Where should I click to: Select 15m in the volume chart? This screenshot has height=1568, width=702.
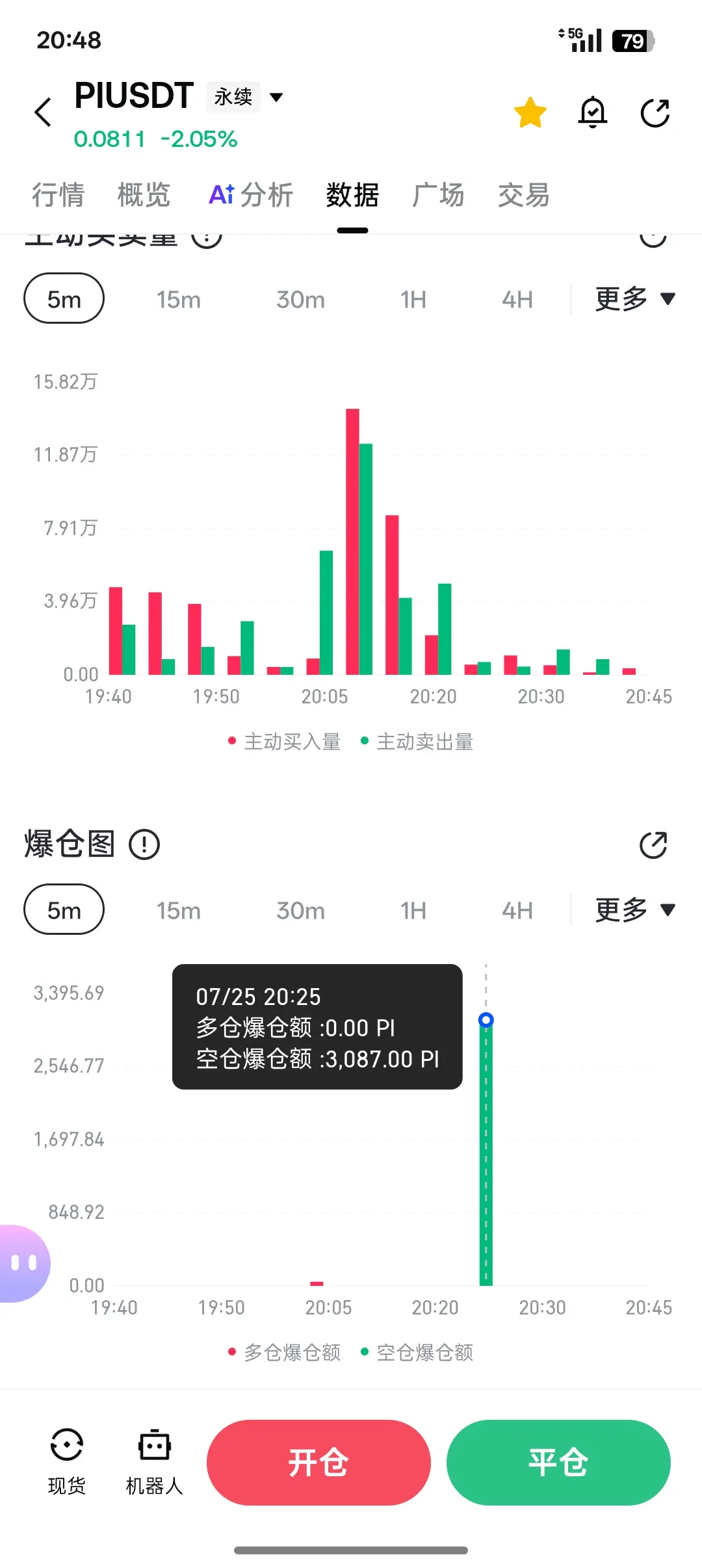click(179, 299)
